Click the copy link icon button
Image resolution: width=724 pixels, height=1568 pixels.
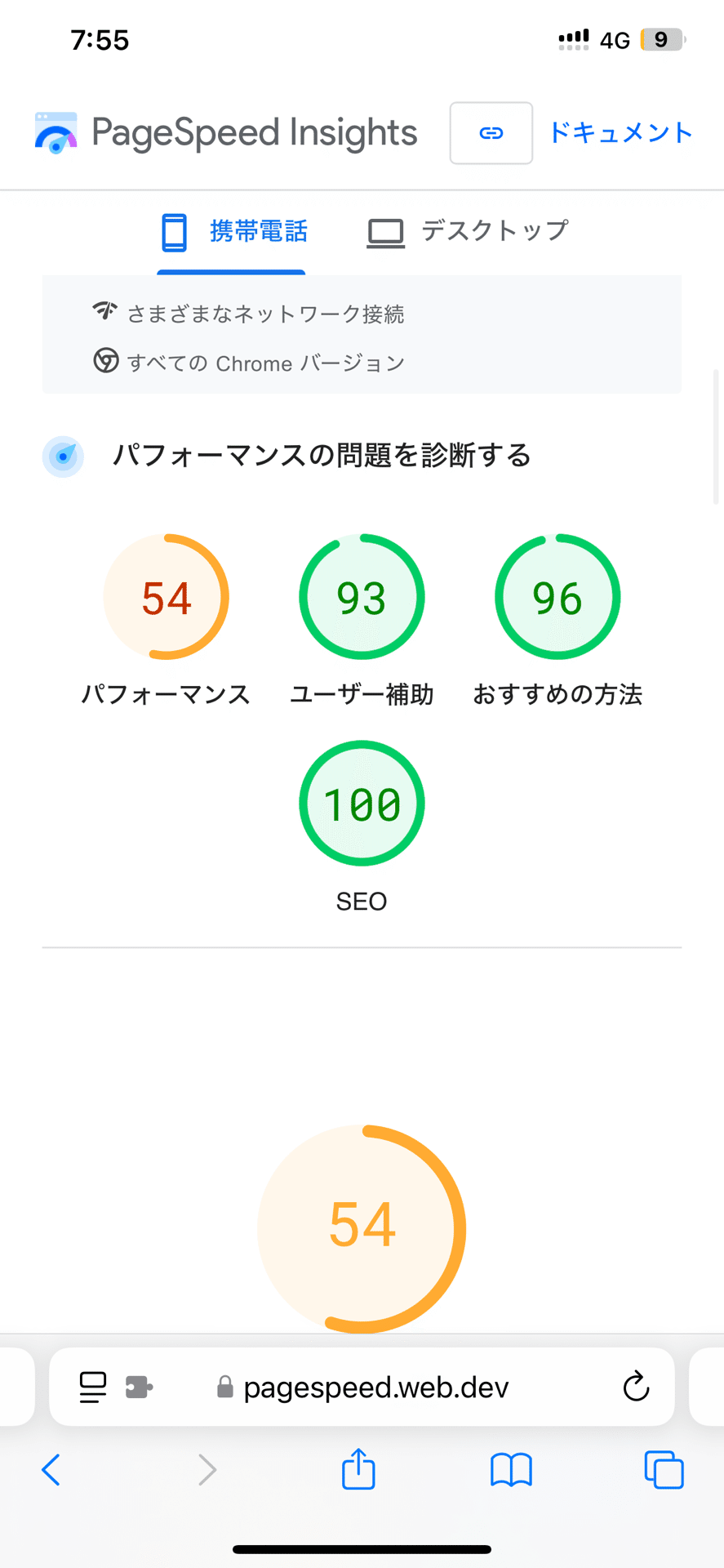(491, 133)
